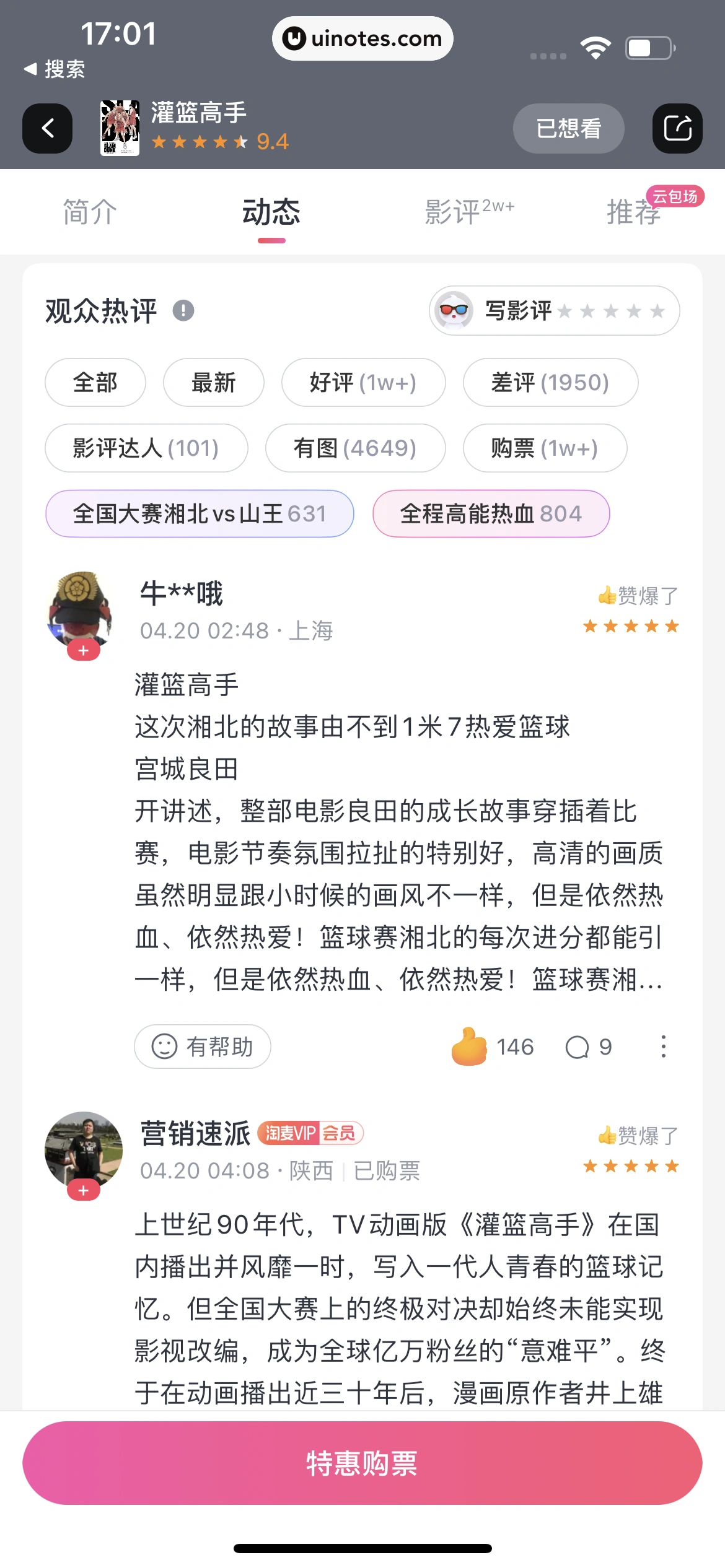Show 差评 (1950) reviews
Image resolution: width=725 pixels, height=1568 pixels.
point(550,382)
